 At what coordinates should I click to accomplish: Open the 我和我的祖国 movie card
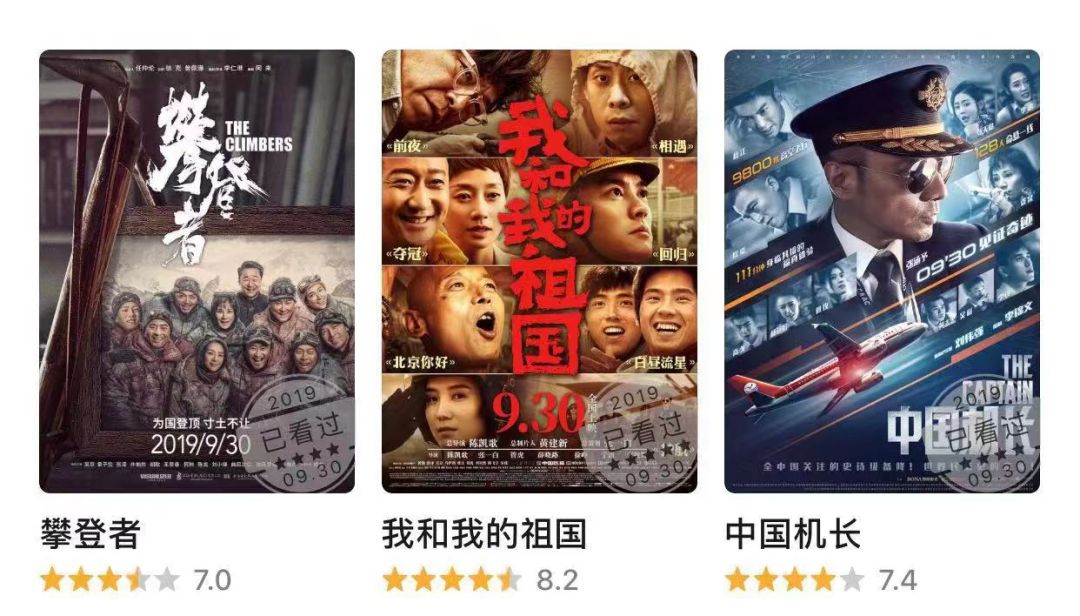click(539, 272)
